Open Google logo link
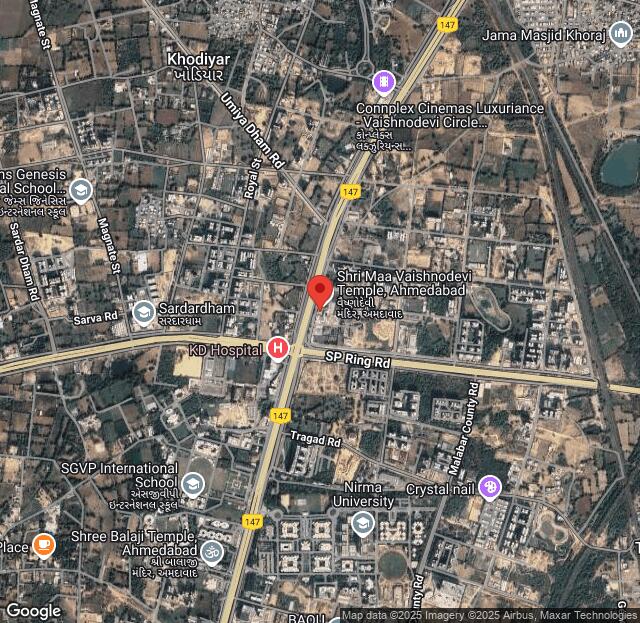This screenshot has width=640, height=623. [33, 610]
